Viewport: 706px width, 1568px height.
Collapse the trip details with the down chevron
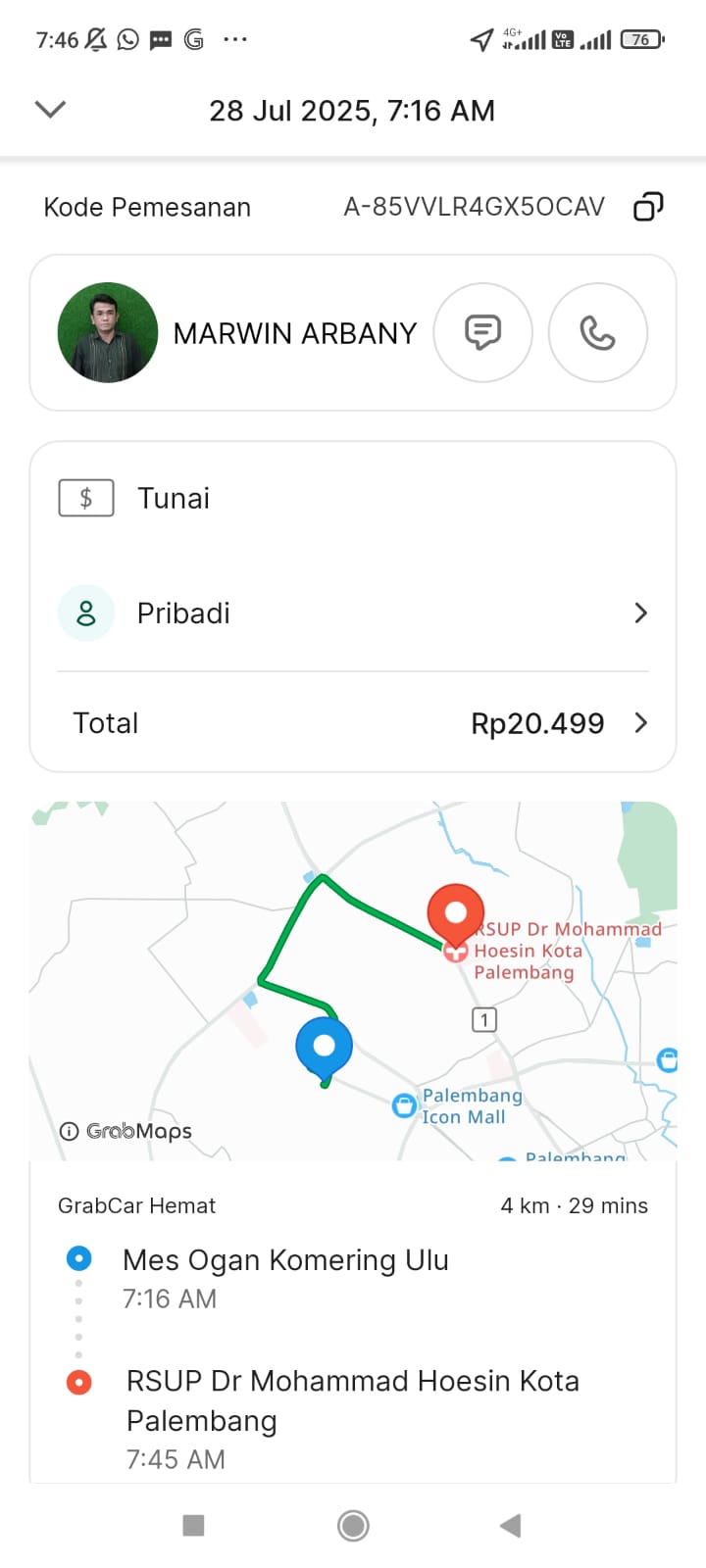click(50, 109)
